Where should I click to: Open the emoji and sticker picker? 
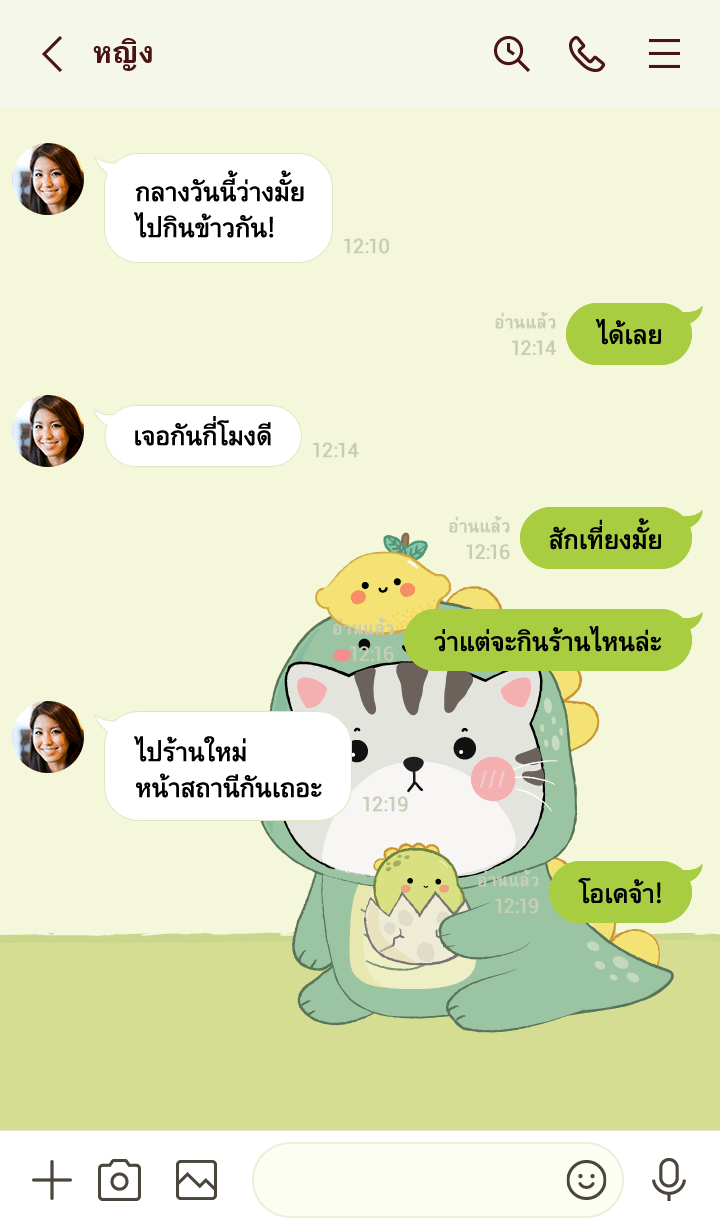click(586, 1181)
